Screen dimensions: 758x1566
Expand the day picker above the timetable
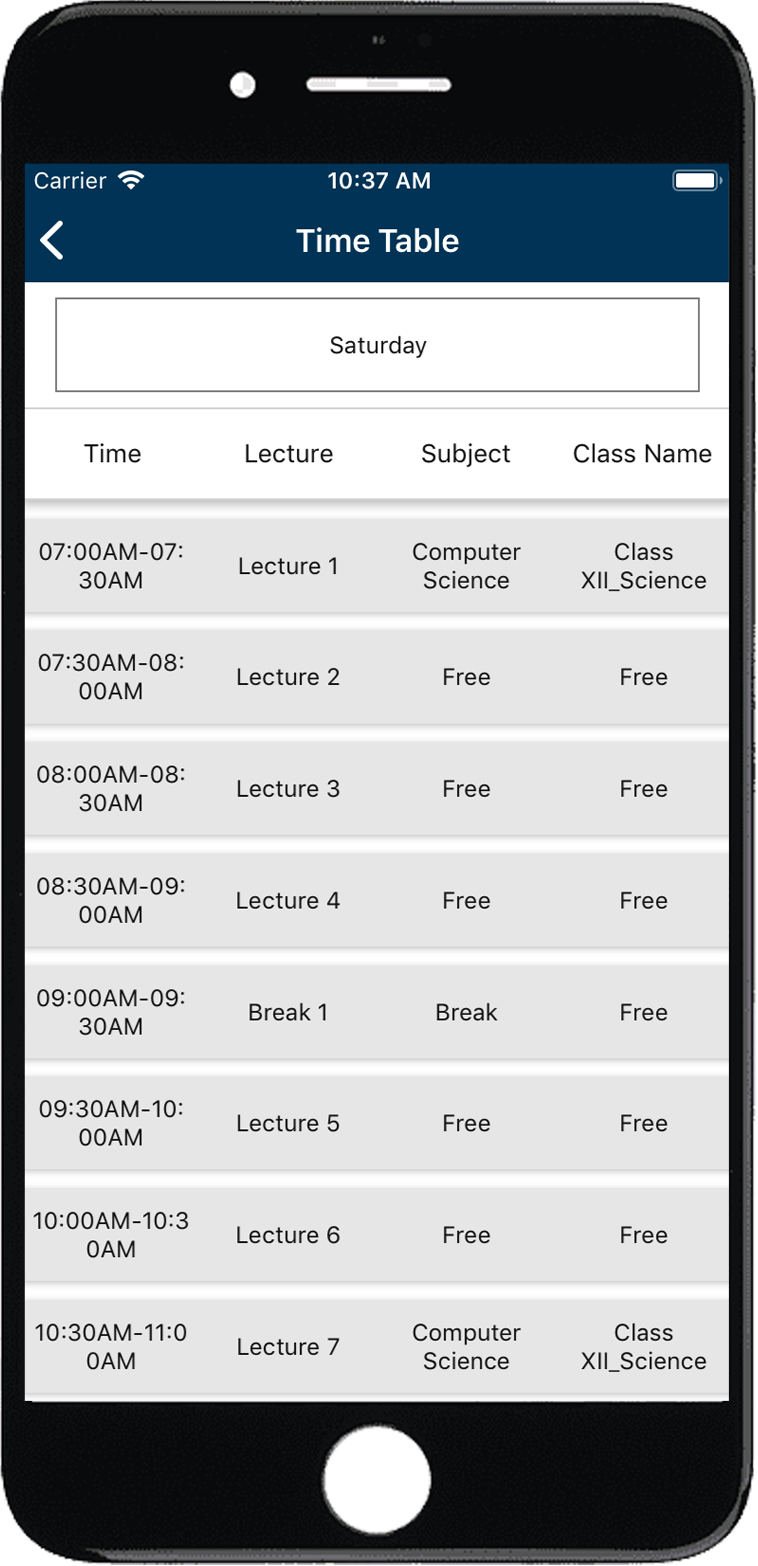click(378, 344)
